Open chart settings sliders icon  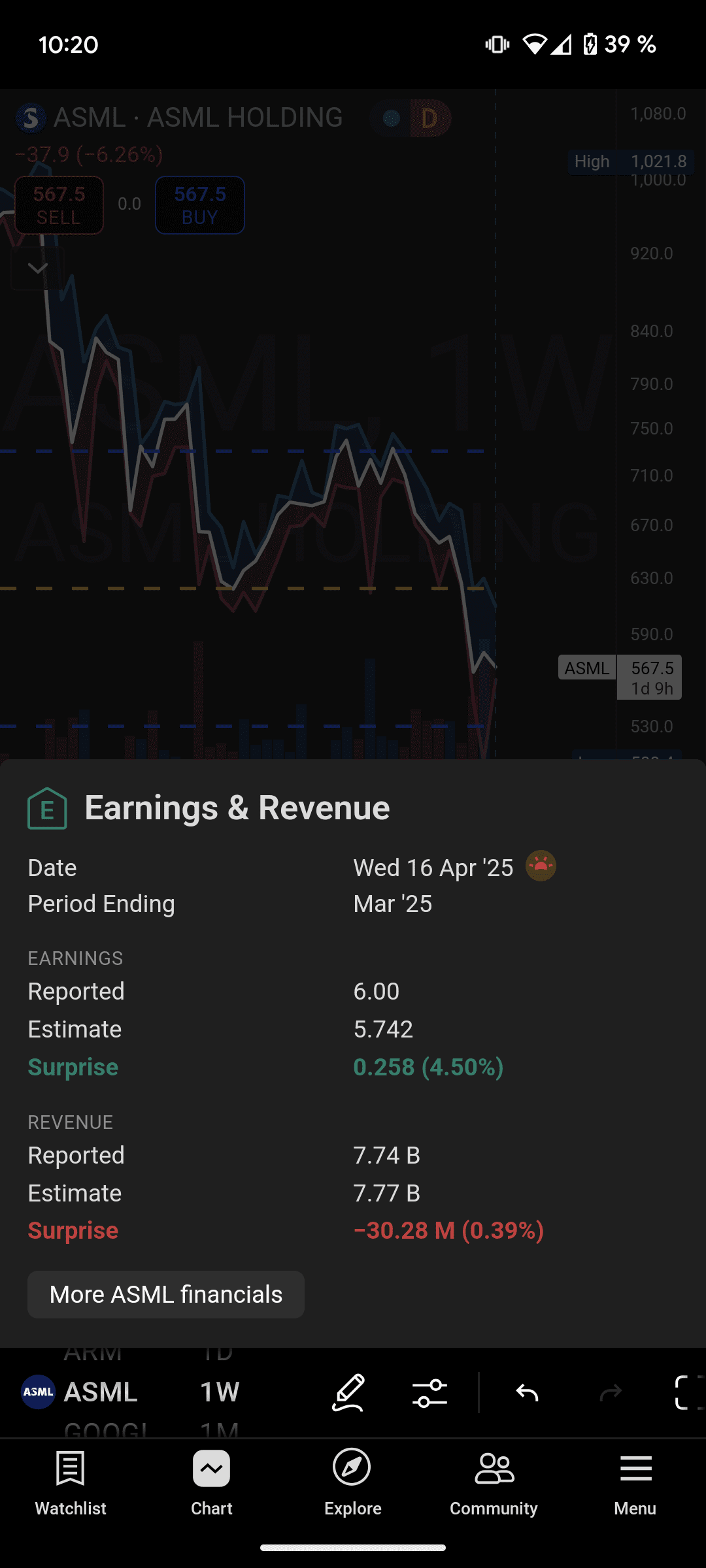429,1392
